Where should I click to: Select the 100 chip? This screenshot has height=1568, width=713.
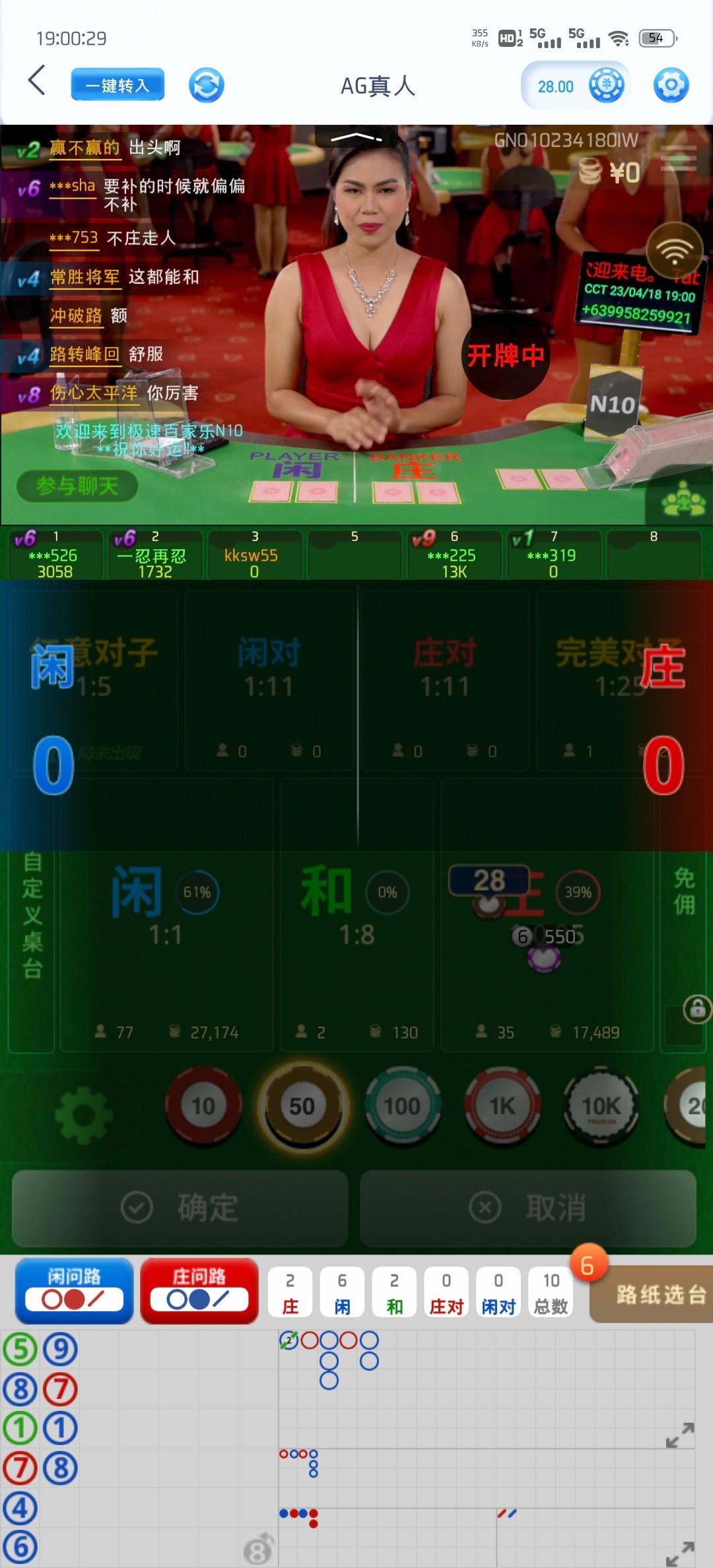coord(402,1106)
